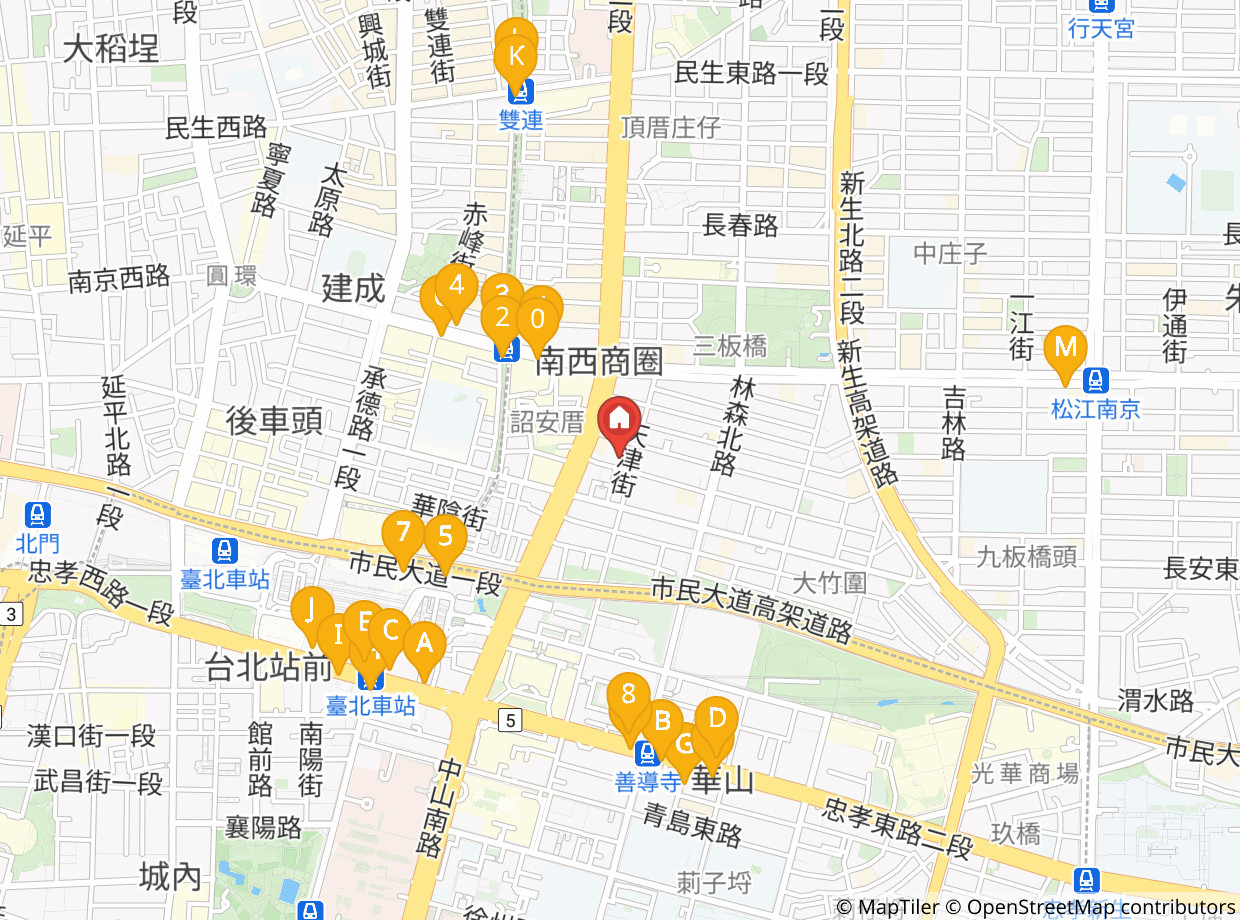Select the marker labeled 4

tap(457, 286)
